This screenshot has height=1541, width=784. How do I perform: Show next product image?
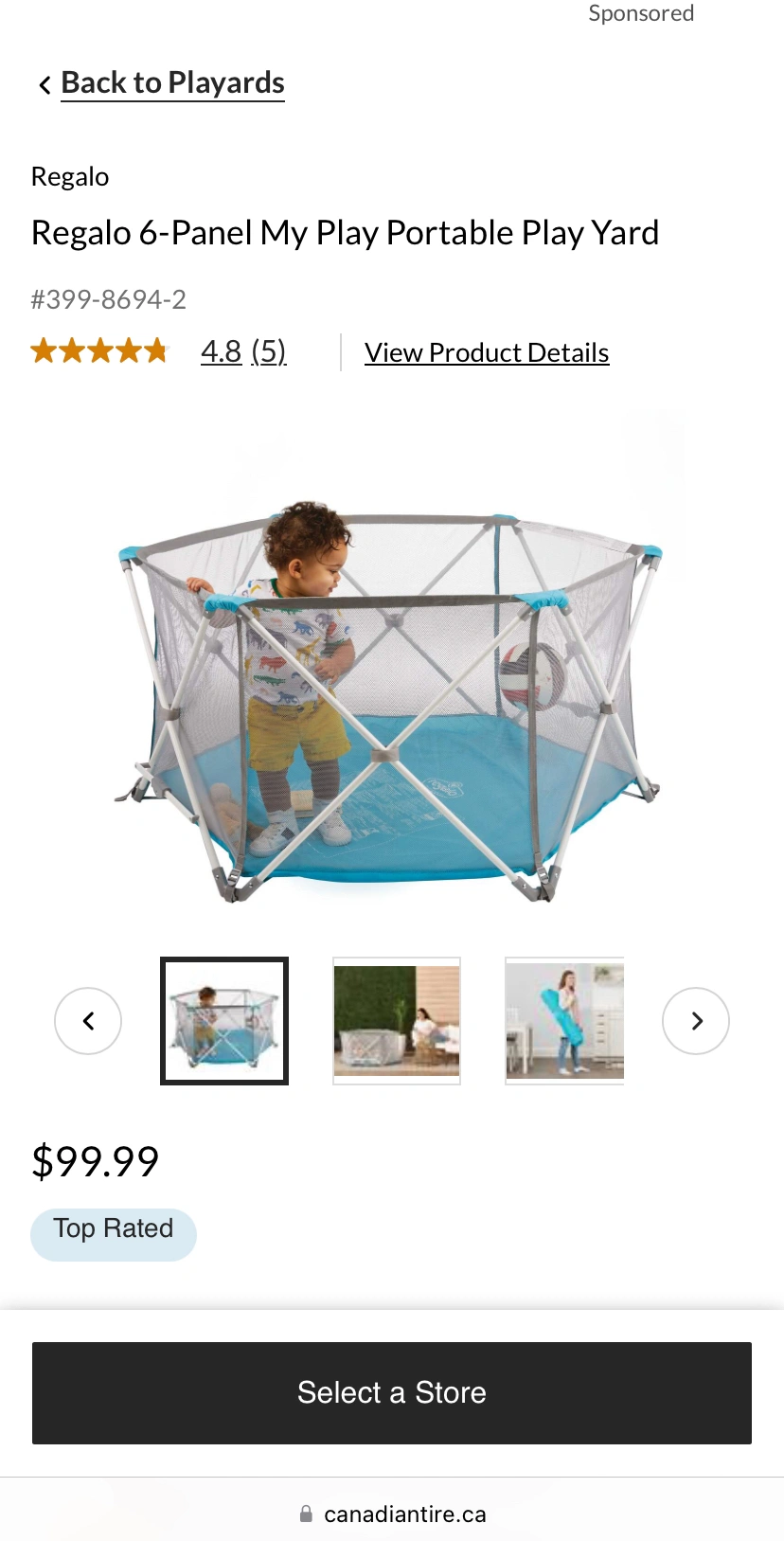click(x=696, y=1021)
